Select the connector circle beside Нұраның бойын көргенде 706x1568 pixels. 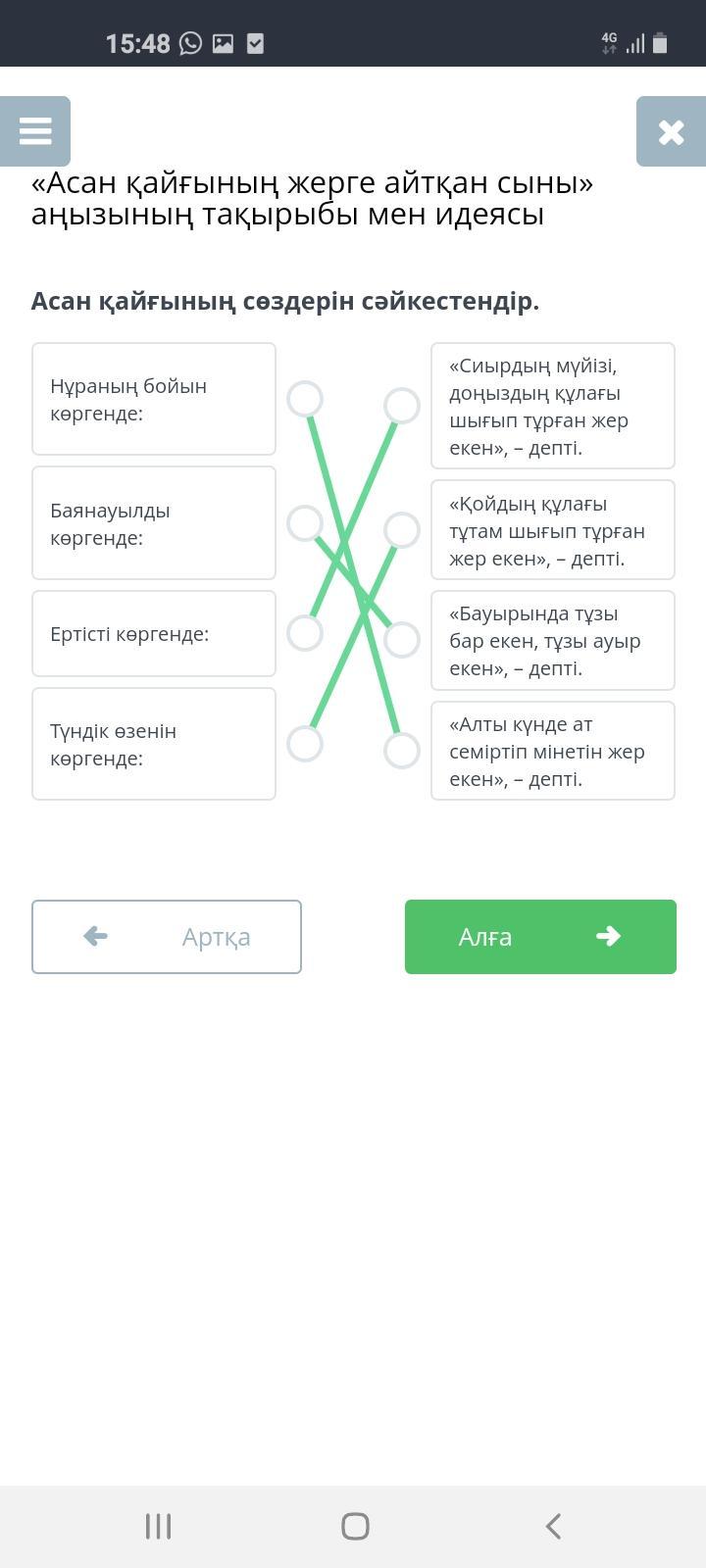(305, 399)
